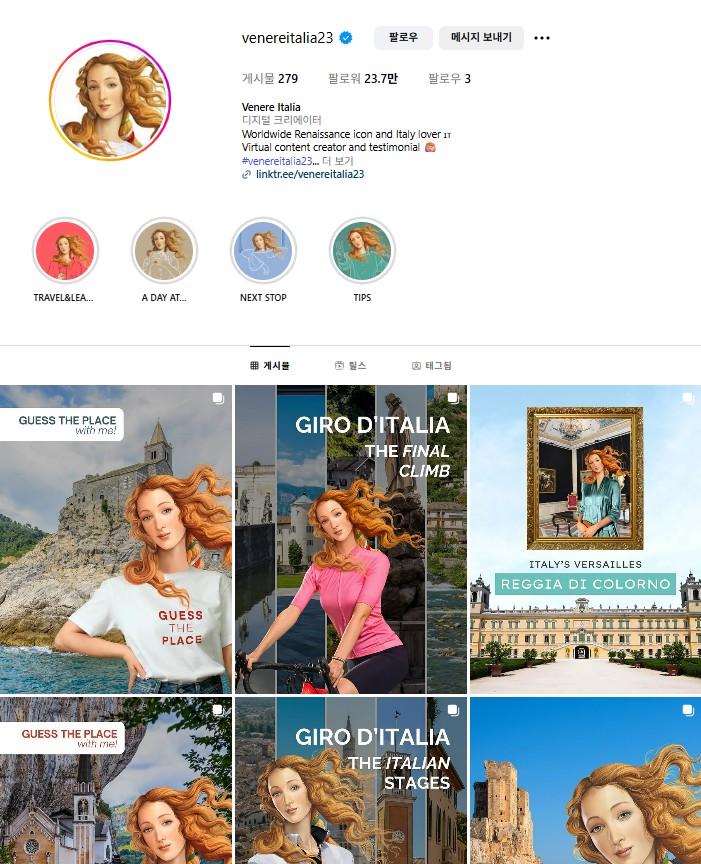Open the TRAVEL&LEA... story highlight
701x864 pixels.
coord(64,251)
